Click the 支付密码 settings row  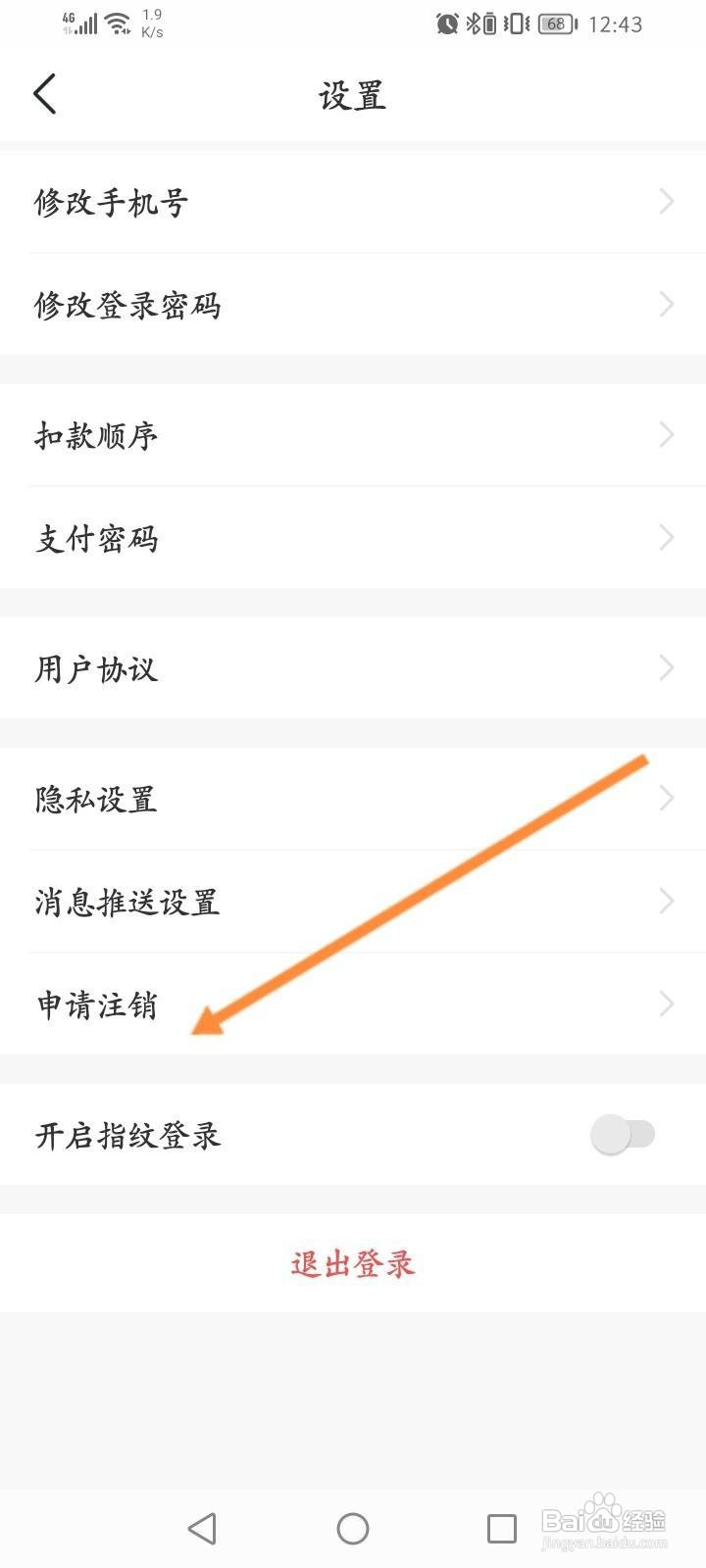pos(353,537)
